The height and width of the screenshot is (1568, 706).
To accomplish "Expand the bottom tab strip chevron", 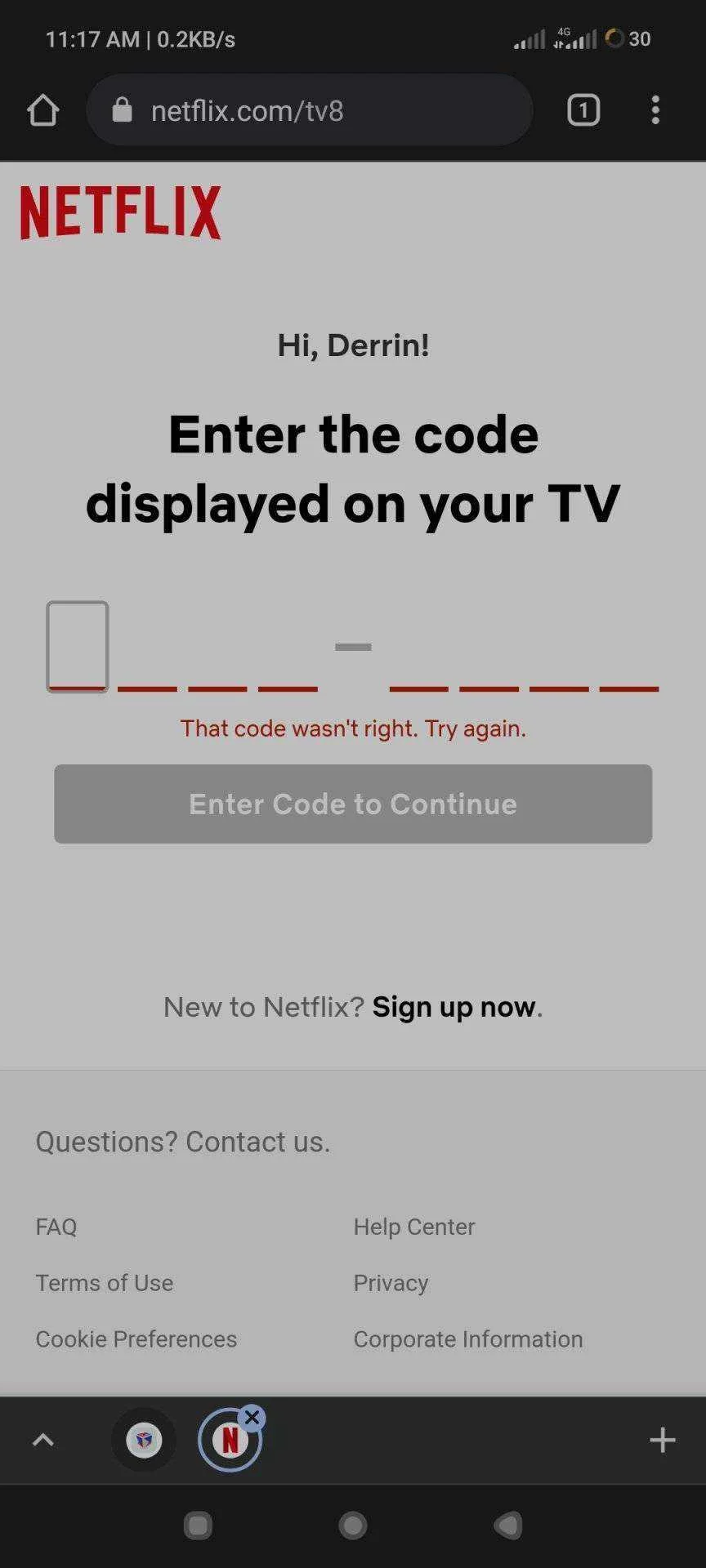I will pos(42,1440).
